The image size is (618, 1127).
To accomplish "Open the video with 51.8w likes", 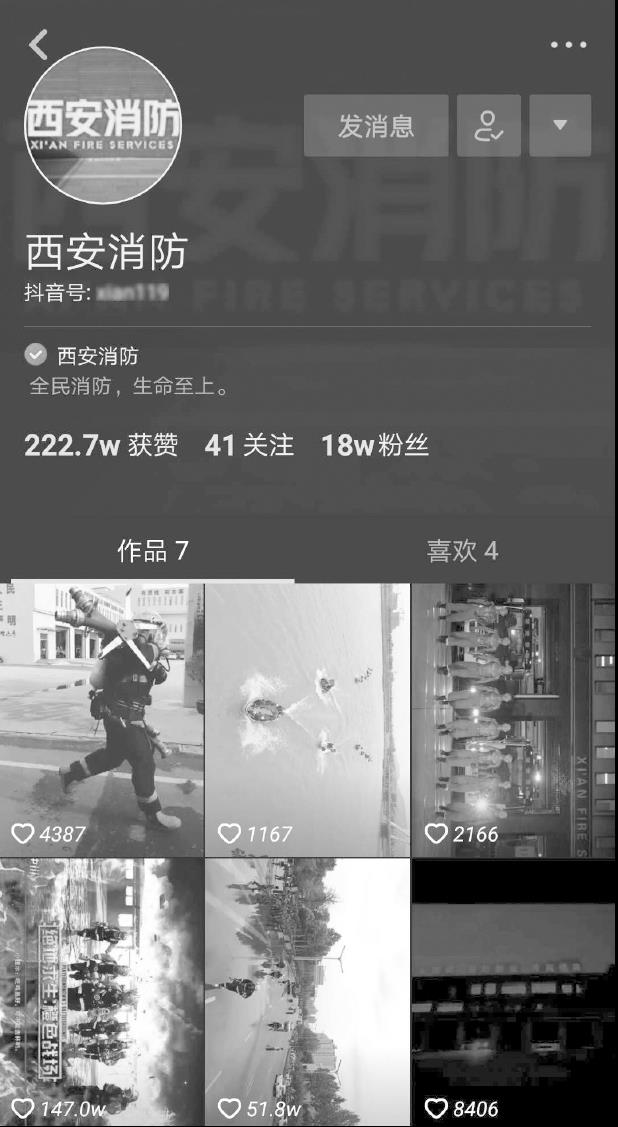I will point(307,992).
